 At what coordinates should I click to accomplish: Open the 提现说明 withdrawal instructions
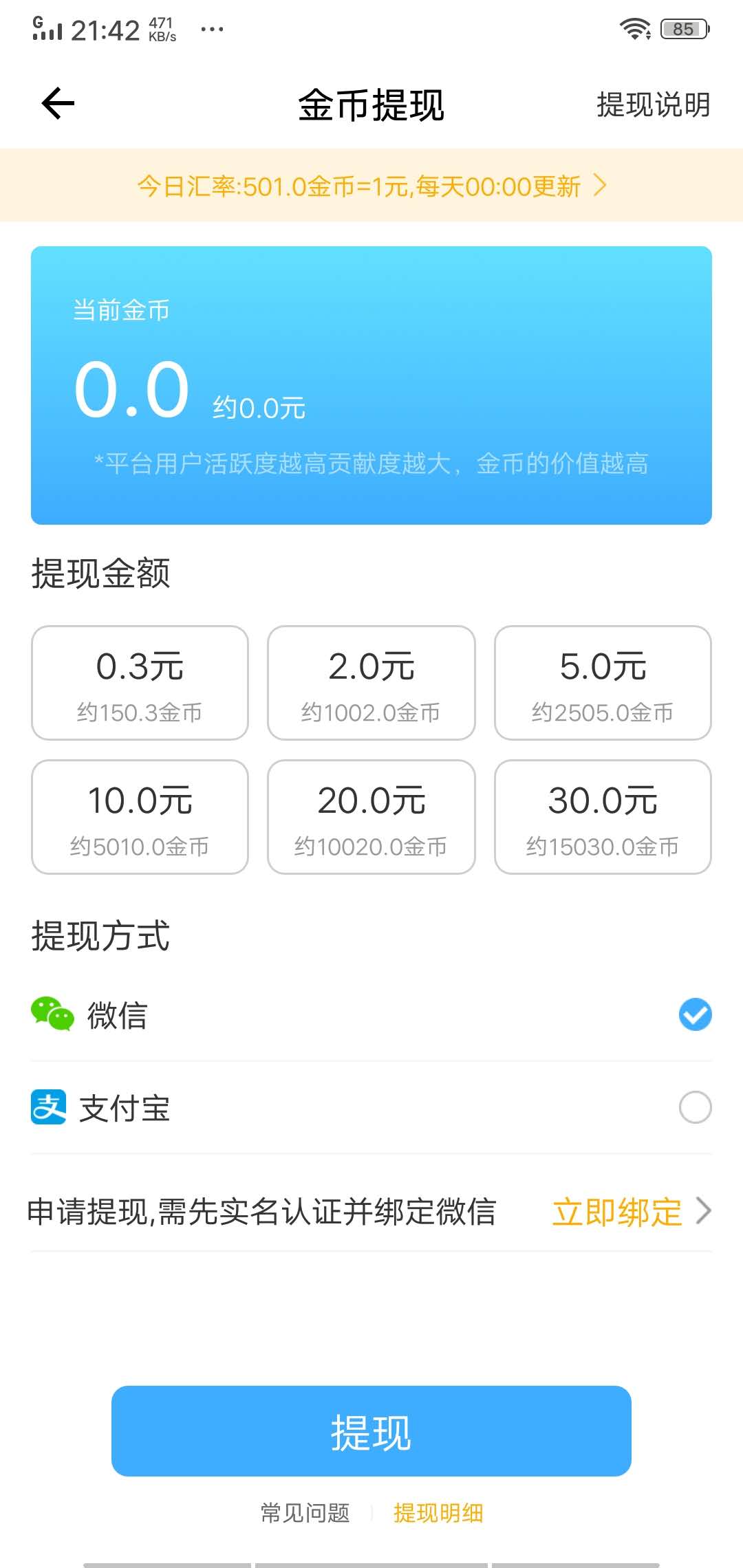pos(652,106)
